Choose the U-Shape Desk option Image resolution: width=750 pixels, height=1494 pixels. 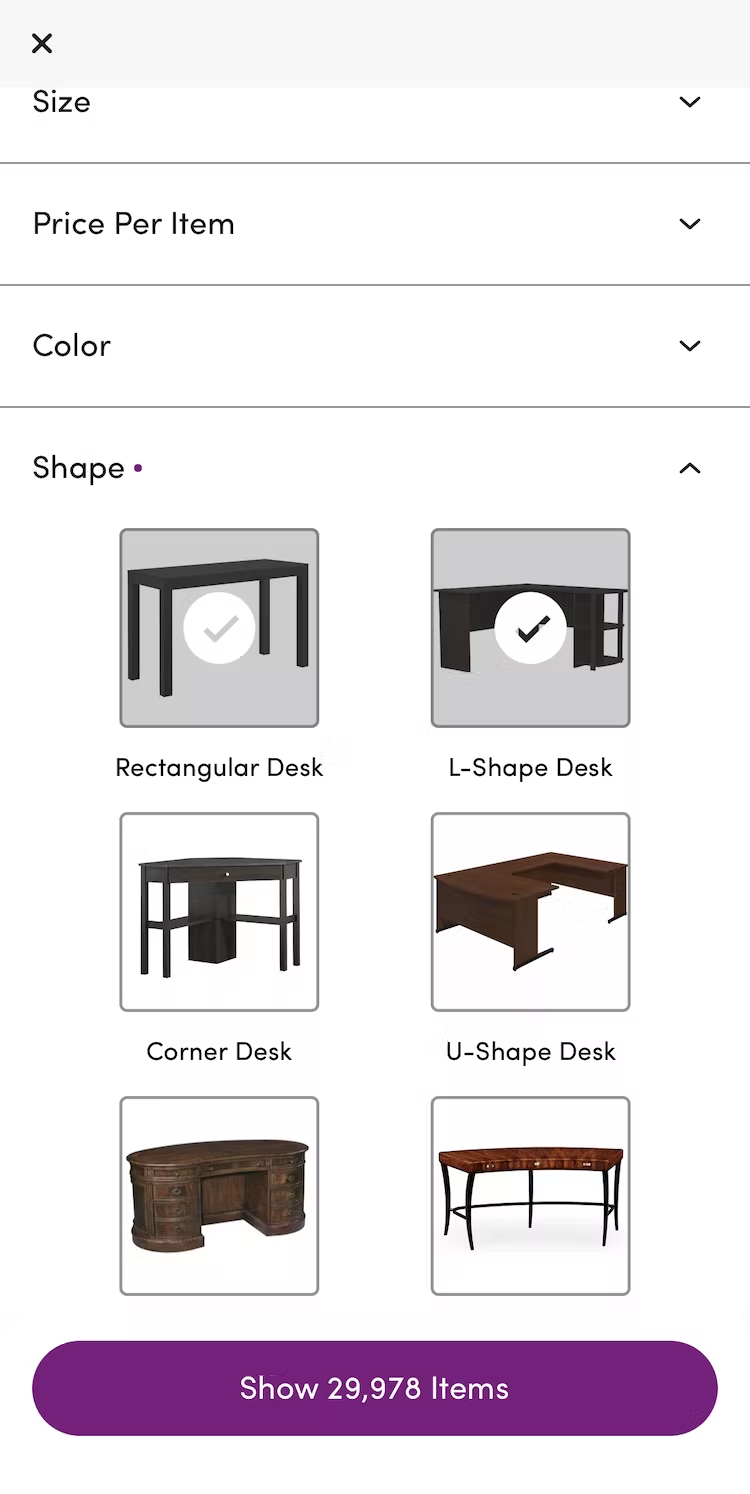[530, 911]
